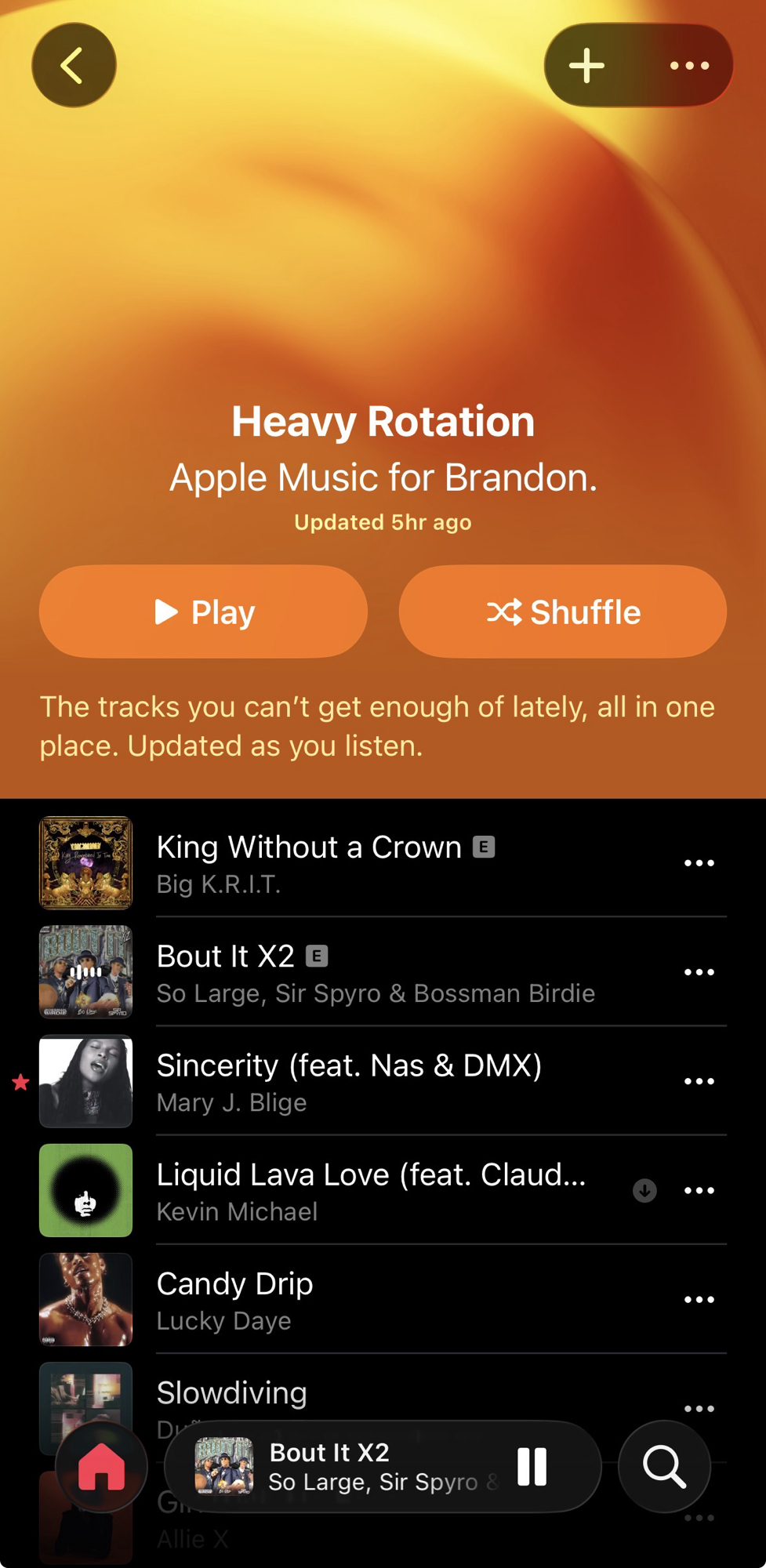This screenshot has height=1568, width=766.
Task: Open more options for Candy Drip
Action: [x=699, y=1300]
